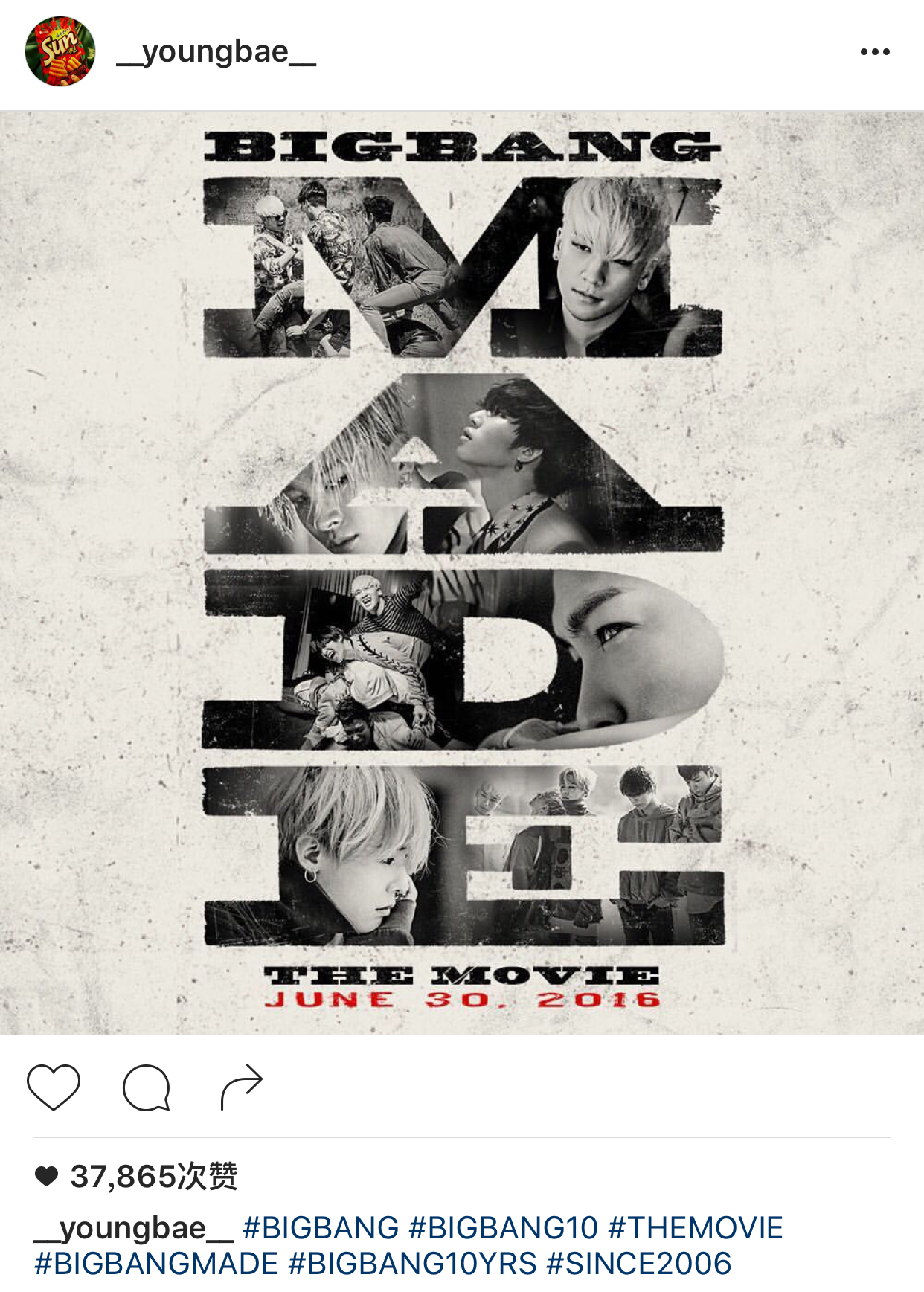Image resolution: width=924 pixels, height=1292 pixels.
Task: Share this post with the arrow icon
Action: pos(242,1087)
